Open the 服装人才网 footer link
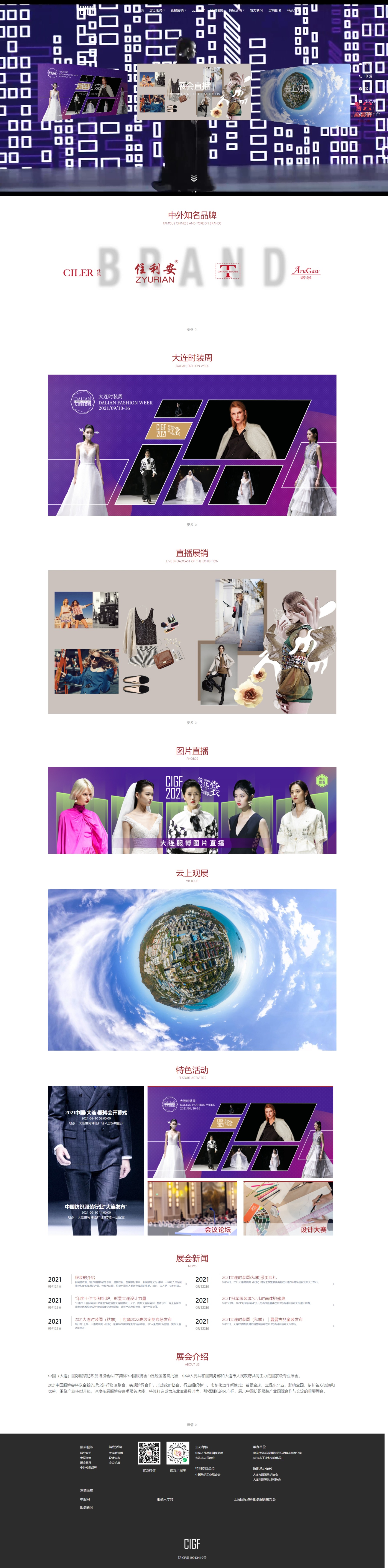The height and width of the screenshot is (1568, 388). pos(165,1499)
